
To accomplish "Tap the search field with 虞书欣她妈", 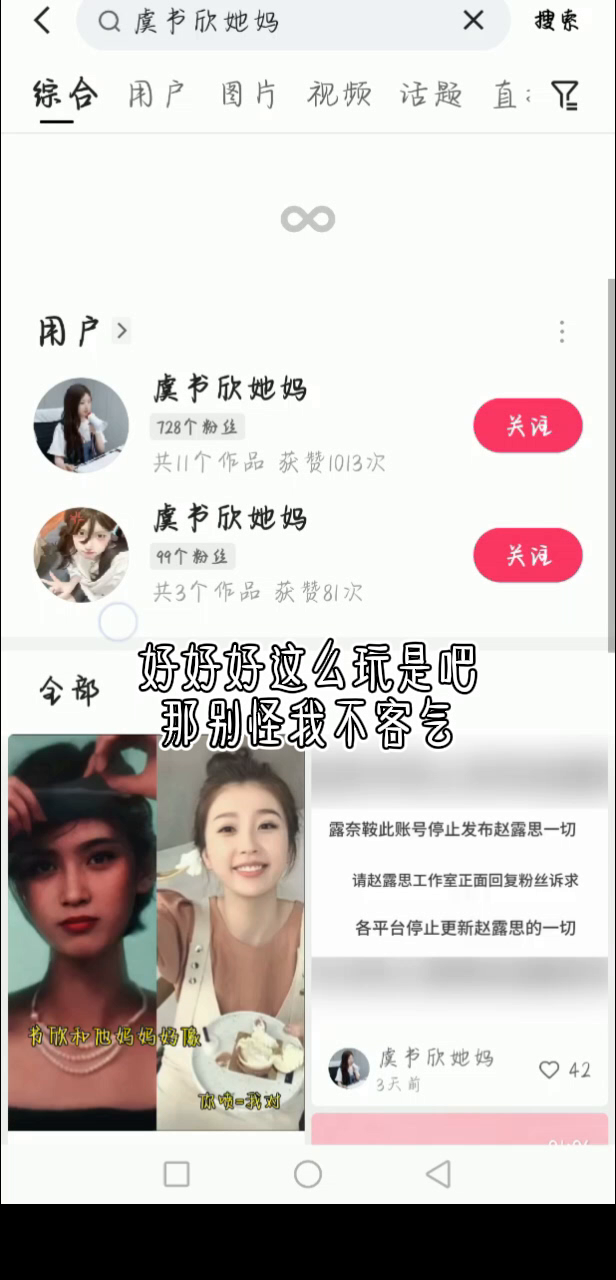I will [x=280, y=21].
